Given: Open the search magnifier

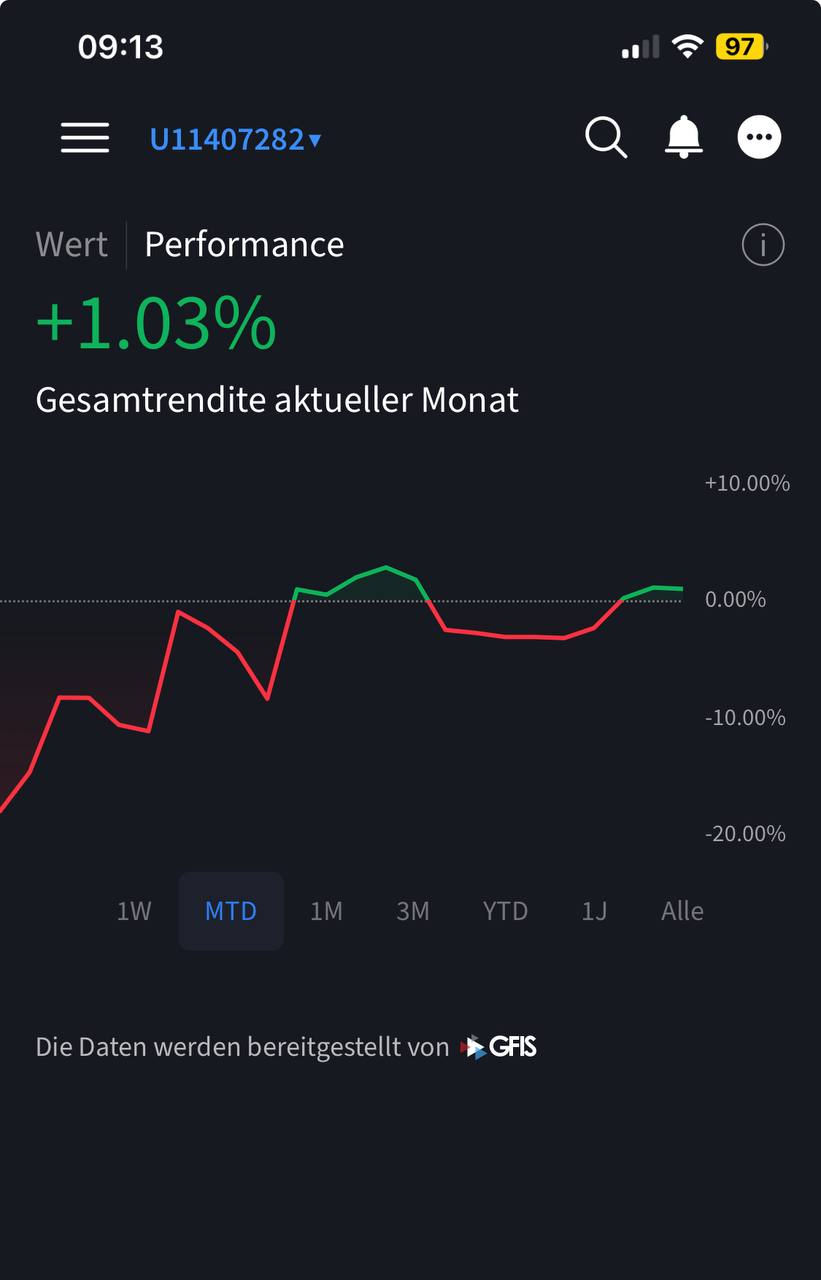Looking at the screenshot, I should coord(606,138).
